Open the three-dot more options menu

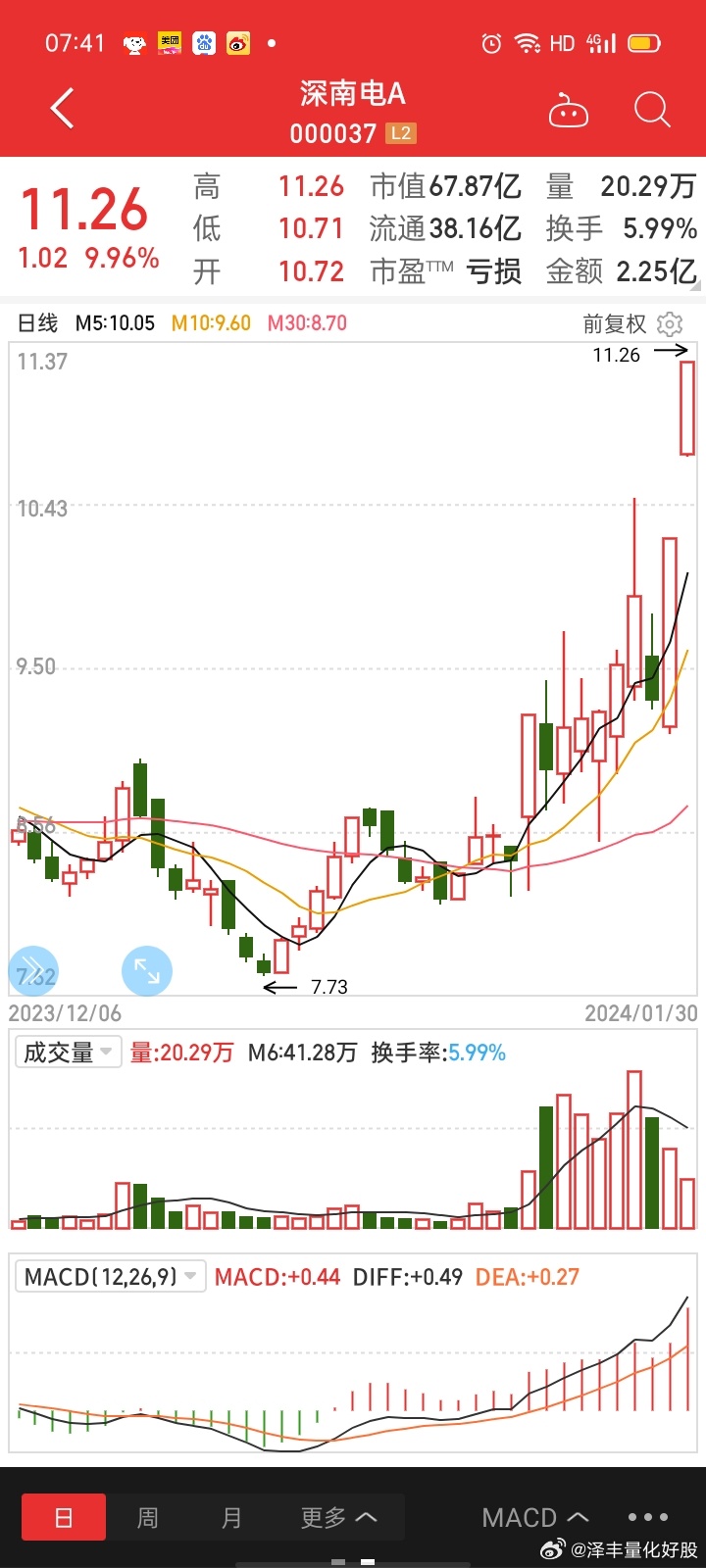648,1518
